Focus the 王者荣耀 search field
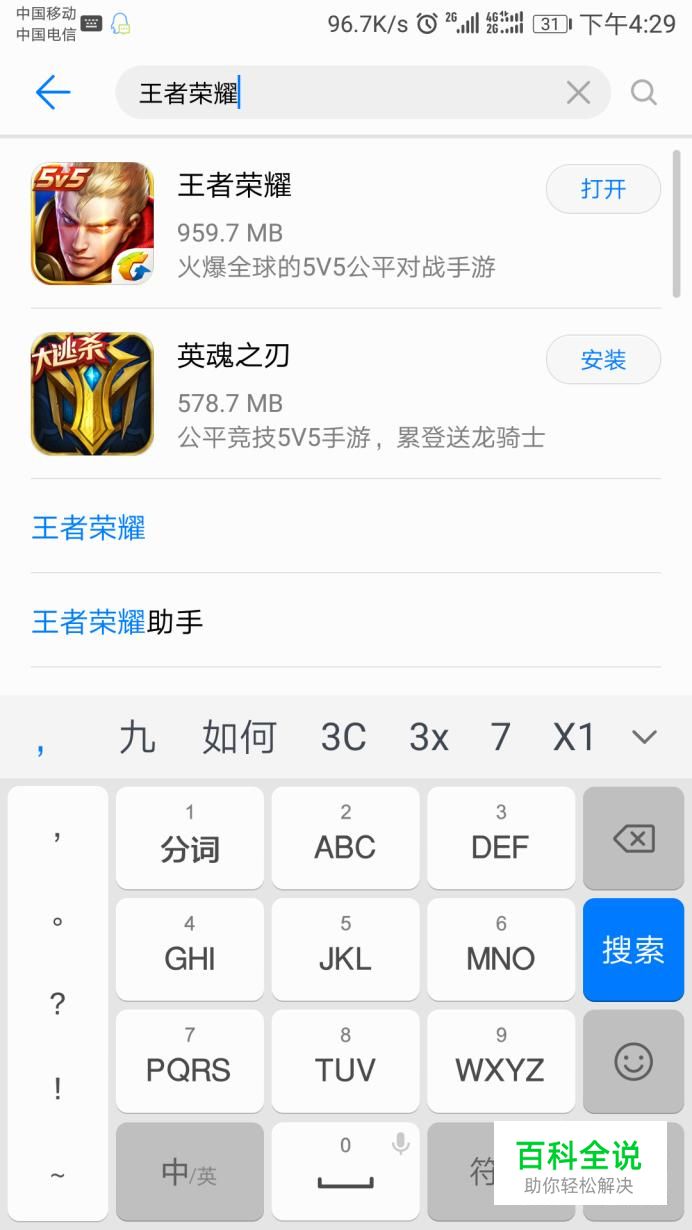The width and height of the screenshot is (692, 1230). click(x=363, y=93)
